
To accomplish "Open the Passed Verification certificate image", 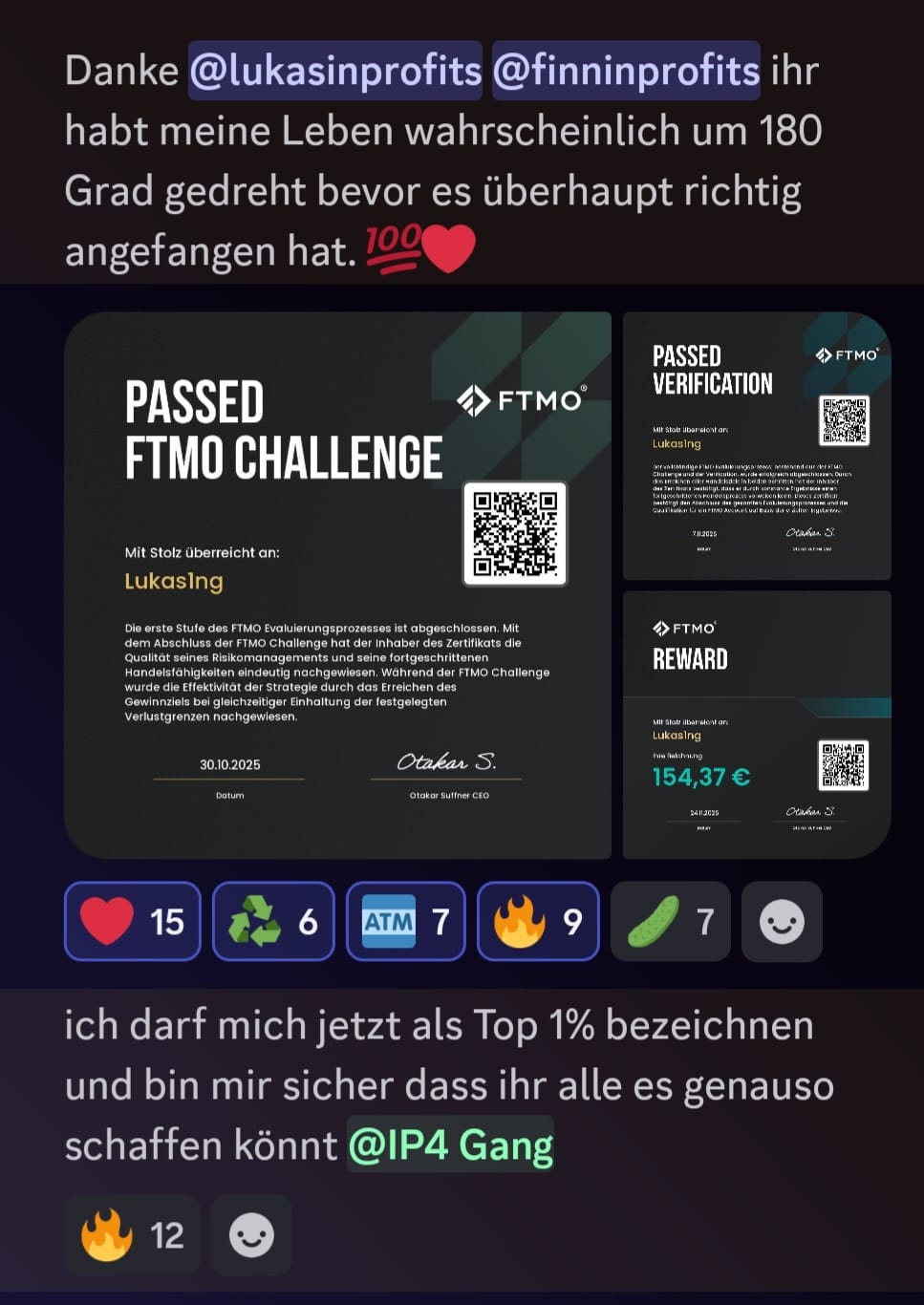I will pos(757,446).
